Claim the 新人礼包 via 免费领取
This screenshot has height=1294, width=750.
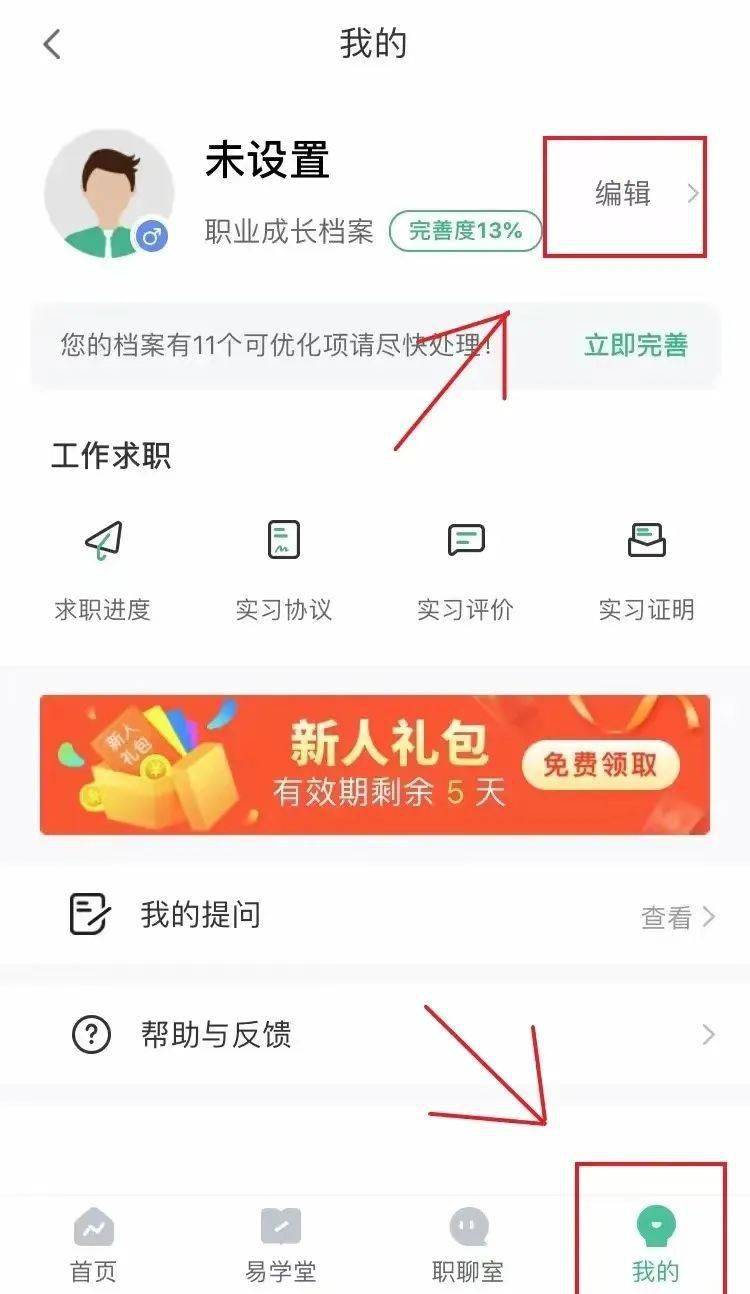(x=600, y=765)
